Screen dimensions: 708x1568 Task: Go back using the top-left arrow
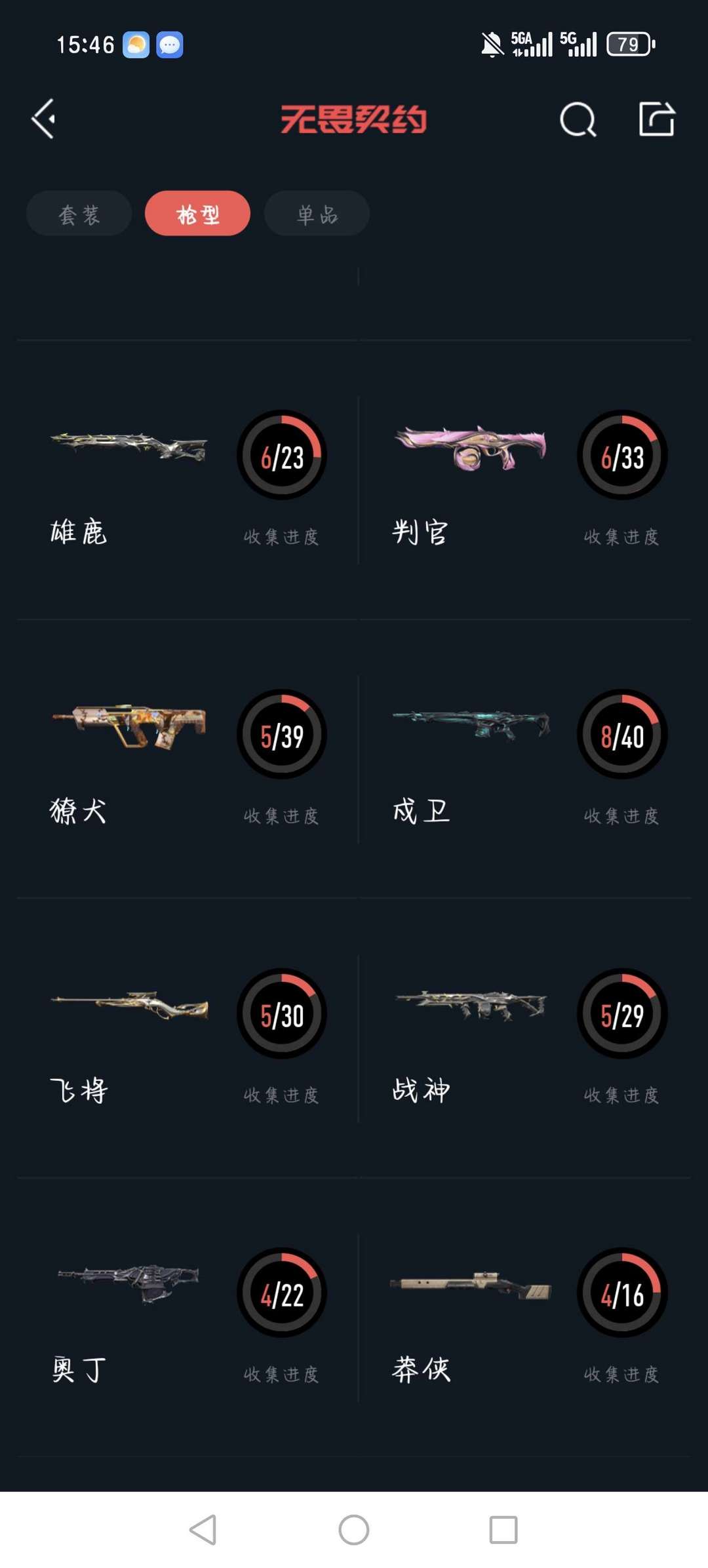pos(44,119)
